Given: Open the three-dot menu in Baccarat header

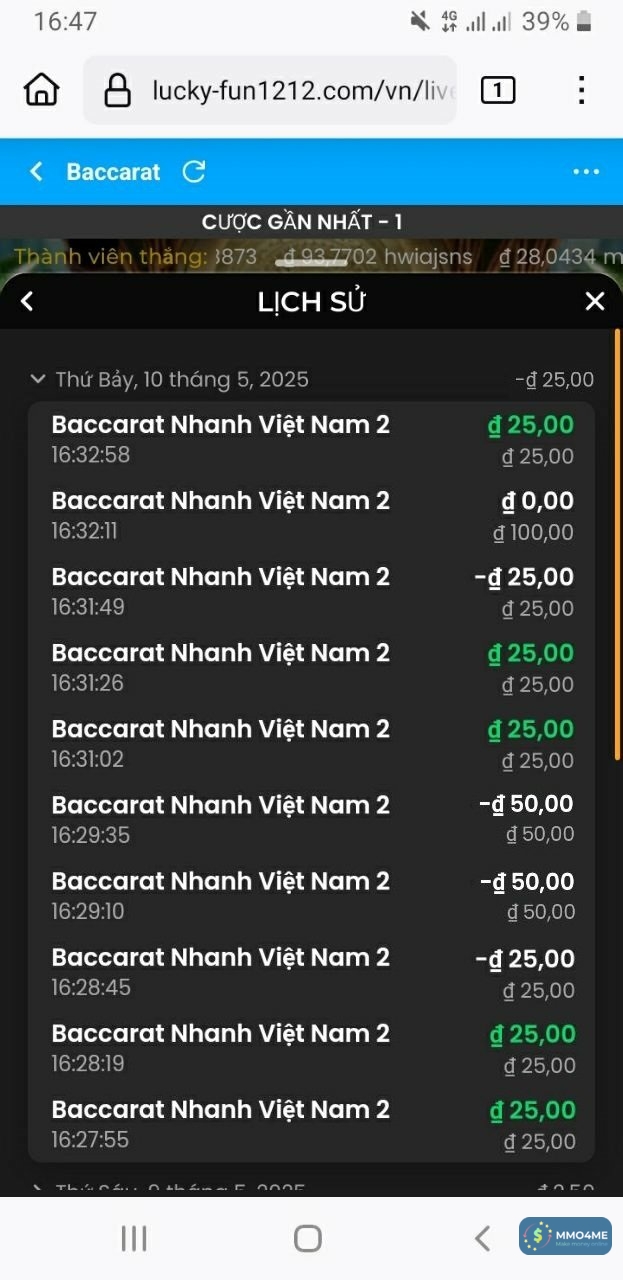Looking at the screenshot, I should pyautogui.click(x=586, y=172).
